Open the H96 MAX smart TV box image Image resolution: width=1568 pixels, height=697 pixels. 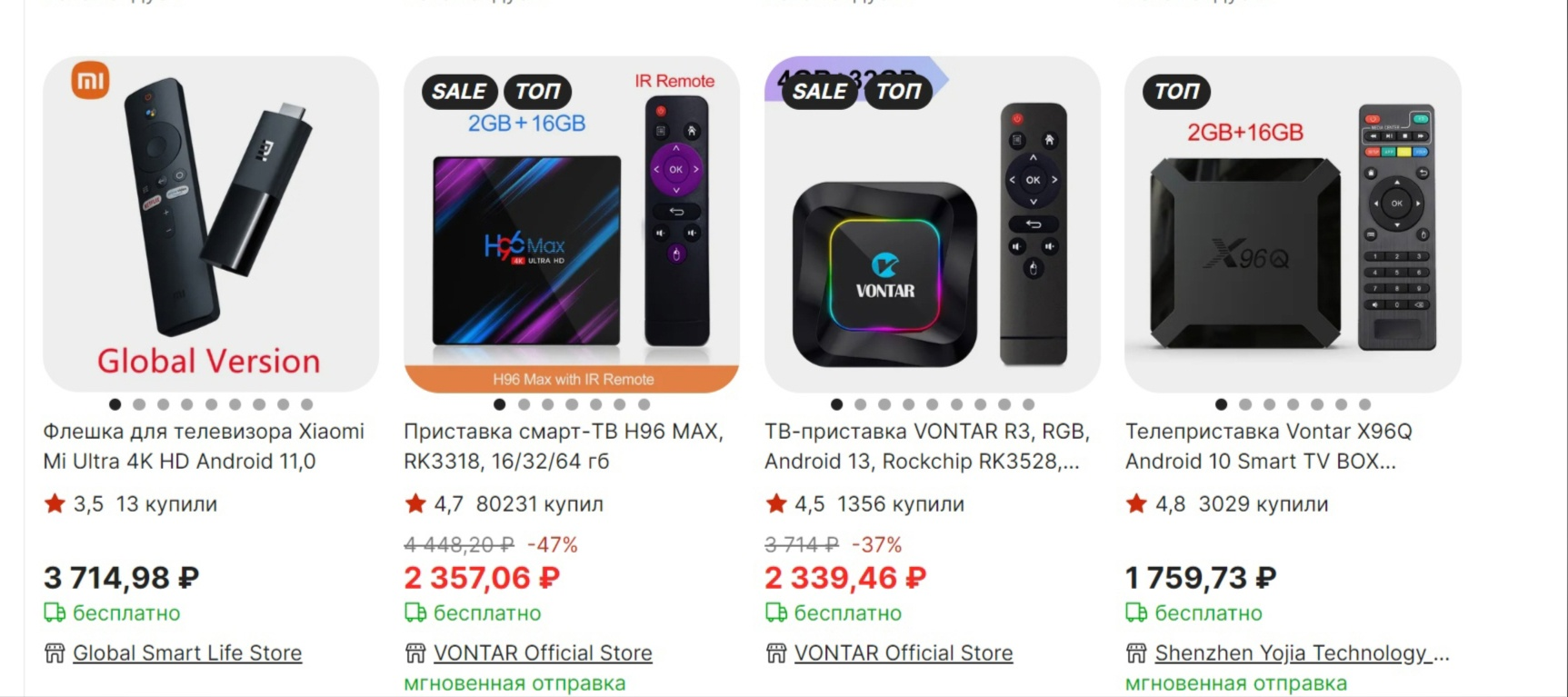[x=571, y=224]
